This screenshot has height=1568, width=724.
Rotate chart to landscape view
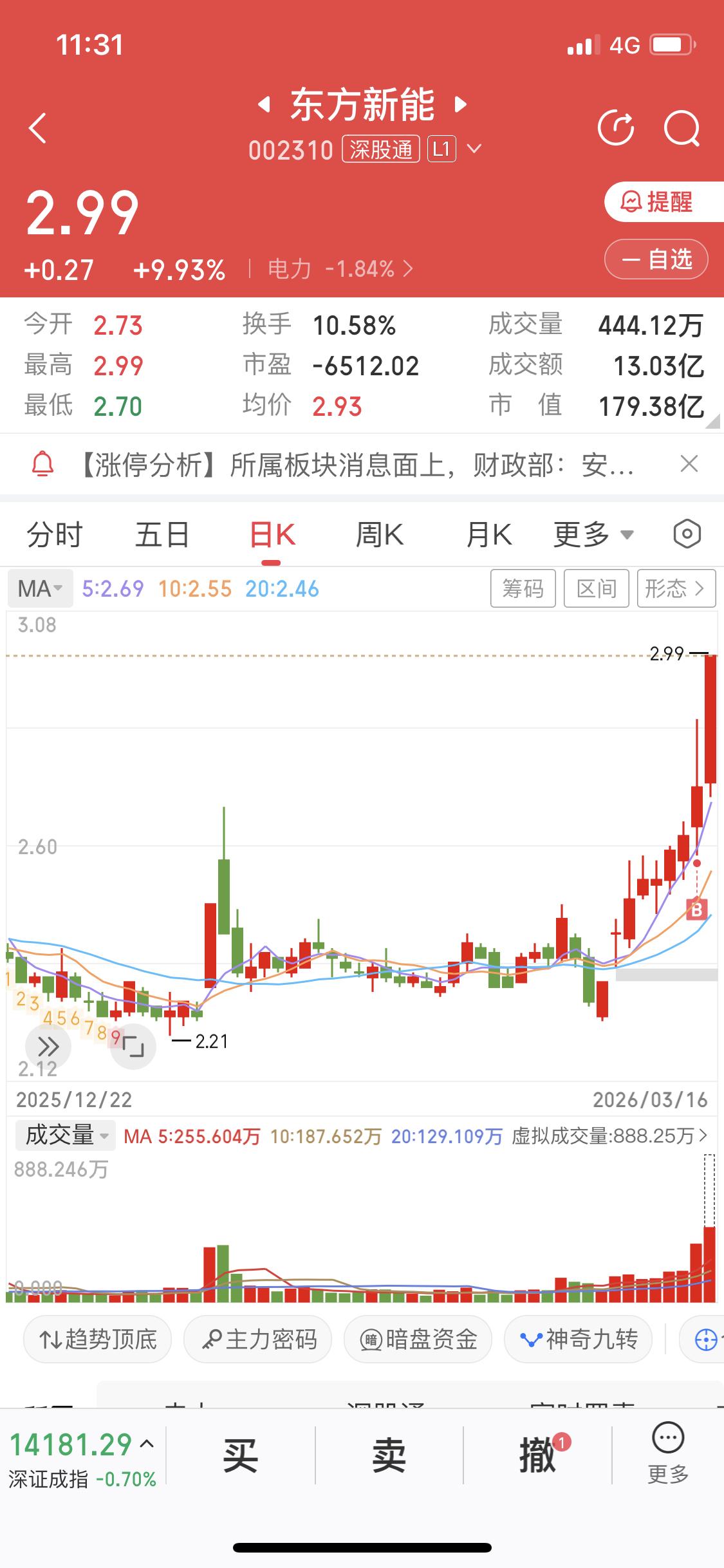click(132, 1046)
